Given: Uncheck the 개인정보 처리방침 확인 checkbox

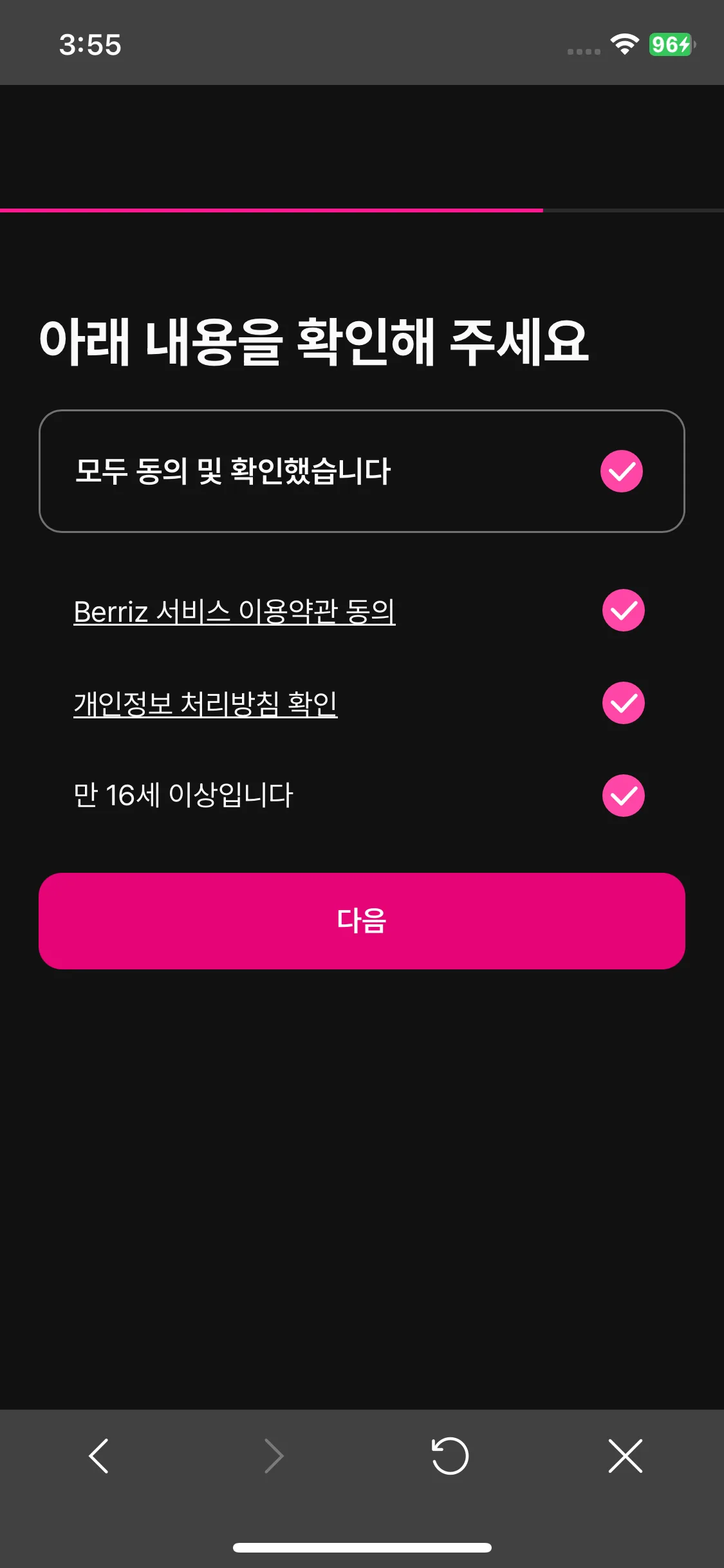Looking at the screenshot, I should [623, 703].
